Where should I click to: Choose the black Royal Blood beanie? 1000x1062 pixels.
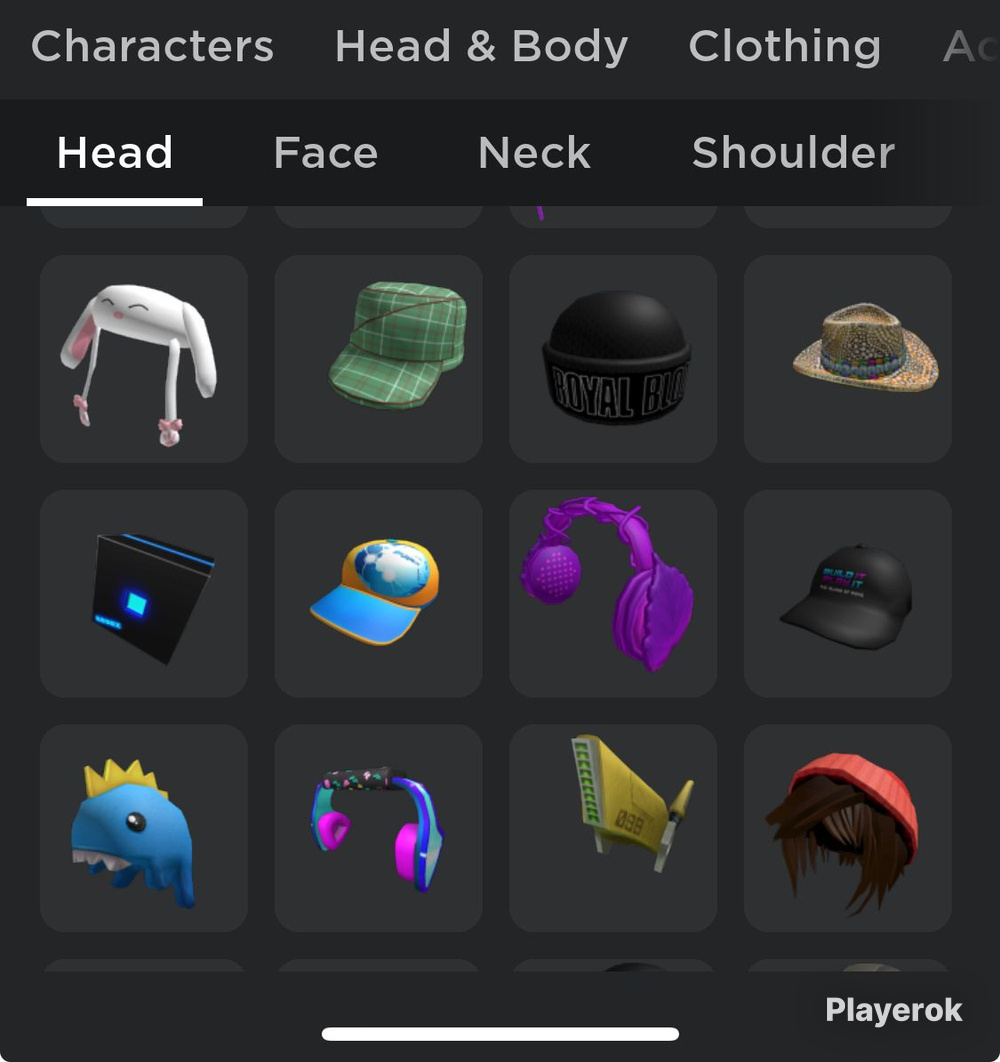[613, 359]
